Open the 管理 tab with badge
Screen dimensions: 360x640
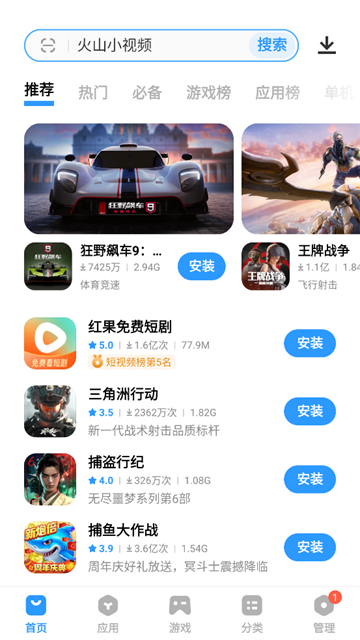coord(324,614)
